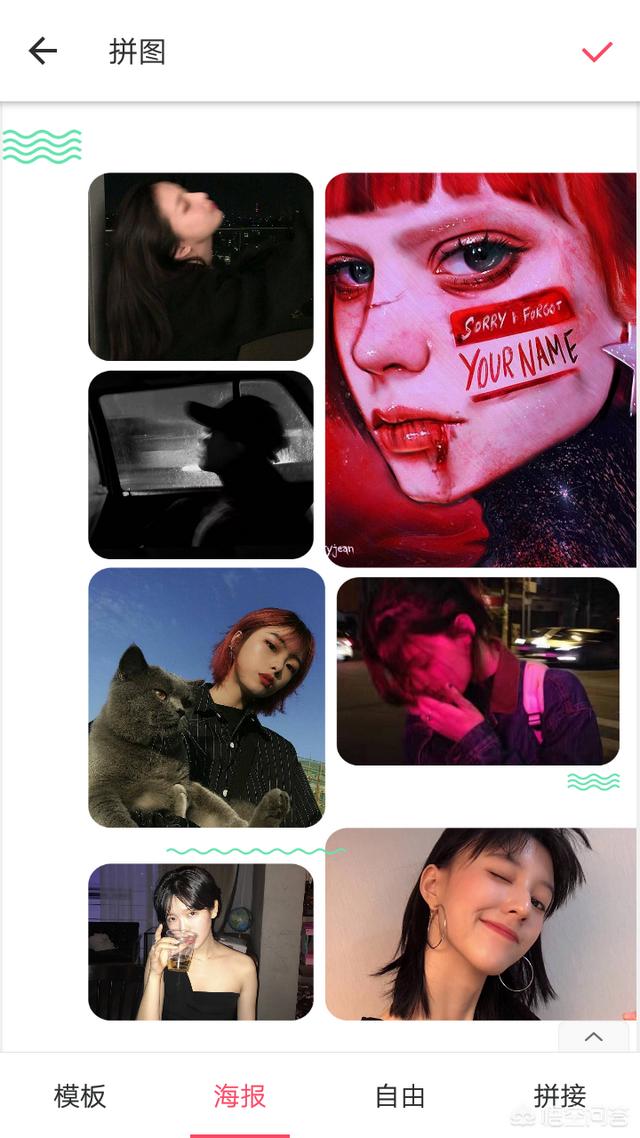Switch to the 模板 tab
The width and height of the screenshot is (640, 1138).
[80, 1096]
